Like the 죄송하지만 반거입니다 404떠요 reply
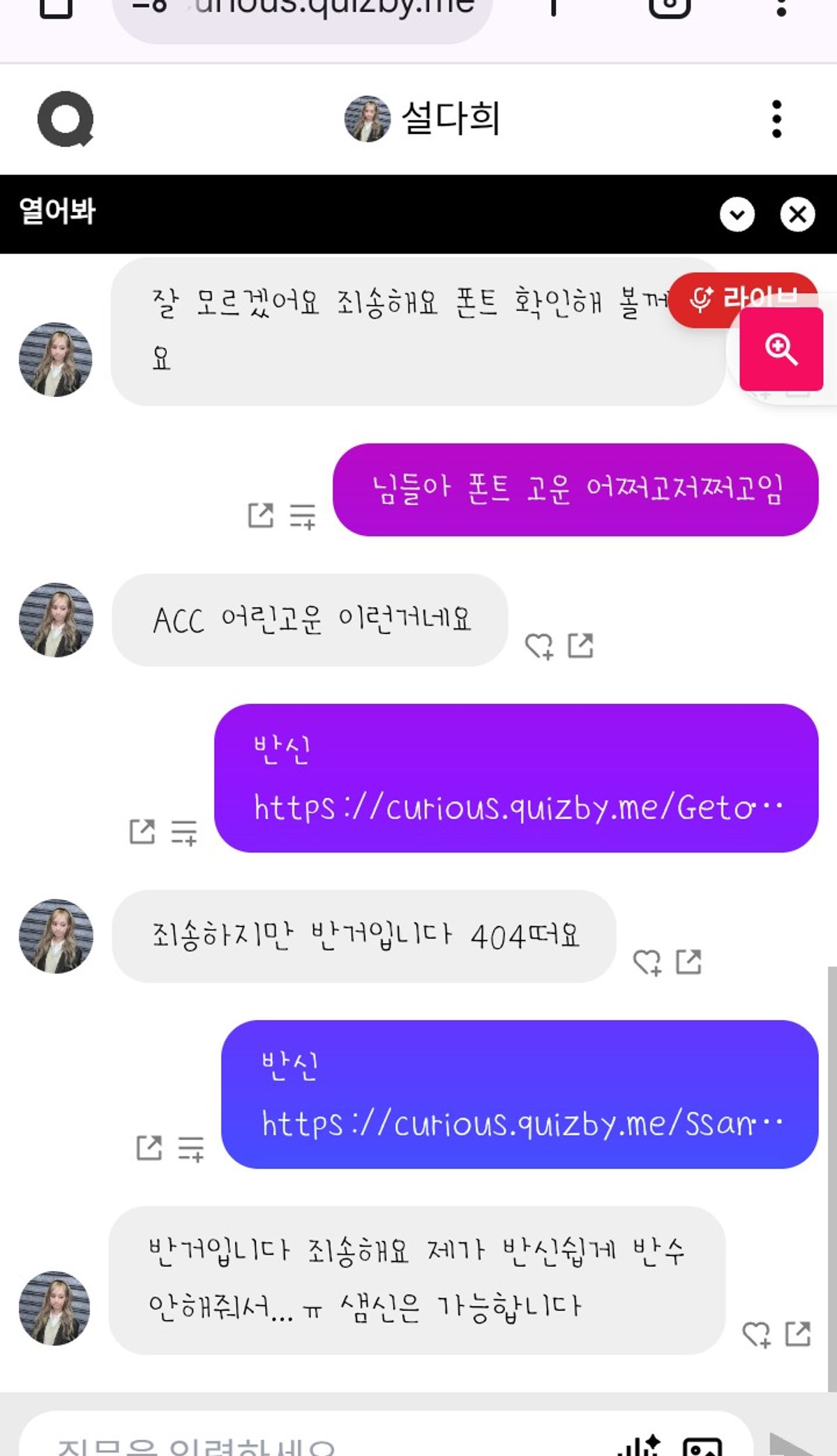Viewport: 837px width, 1456px height. tap(647, 963)
